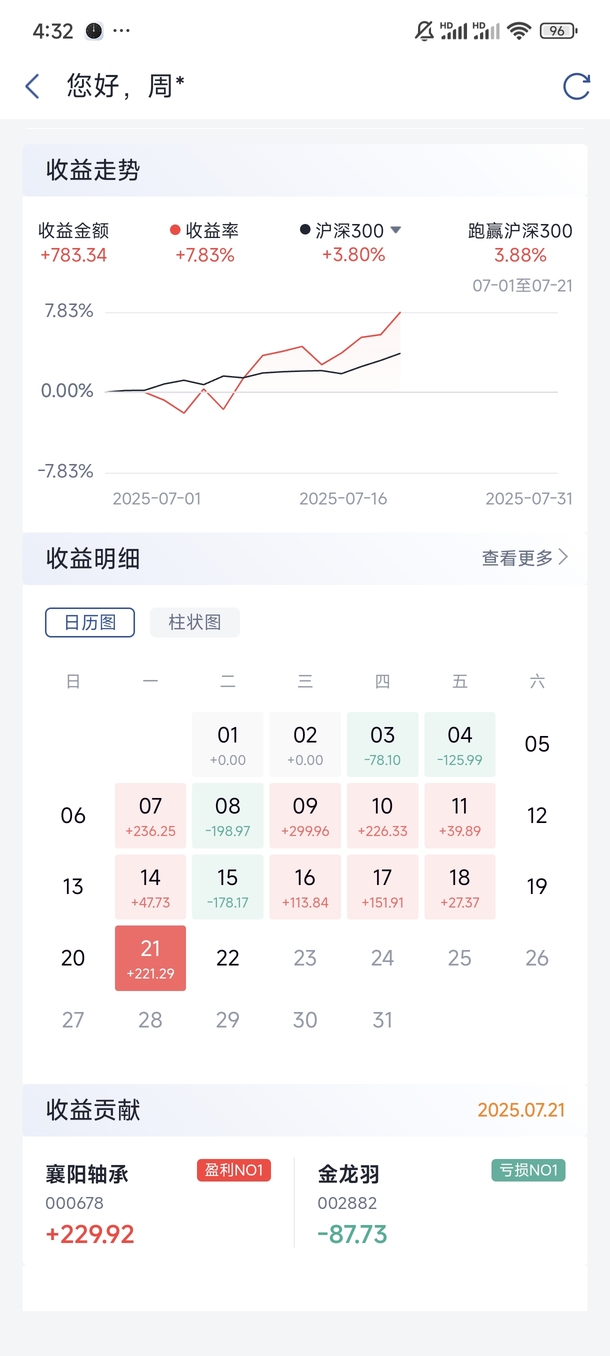
Task: Switch to the 柱状图 view
Action: (195, 622)
